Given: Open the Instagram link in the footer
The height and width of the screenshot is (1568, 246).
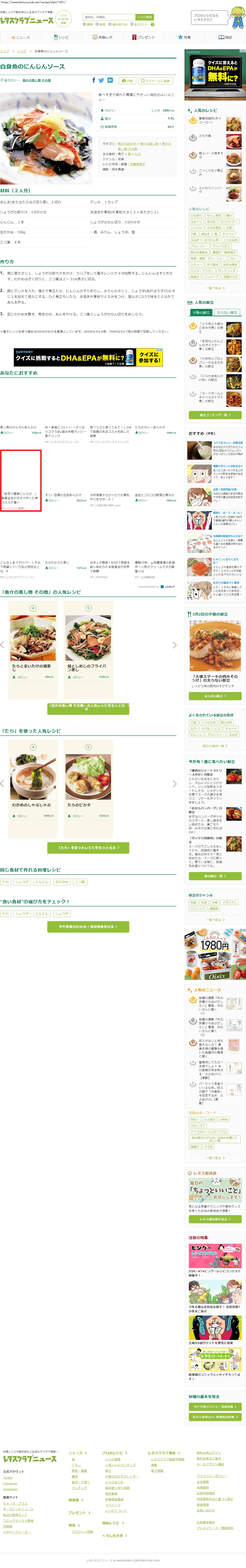Looking at the screenshot, I should 10,1489.
